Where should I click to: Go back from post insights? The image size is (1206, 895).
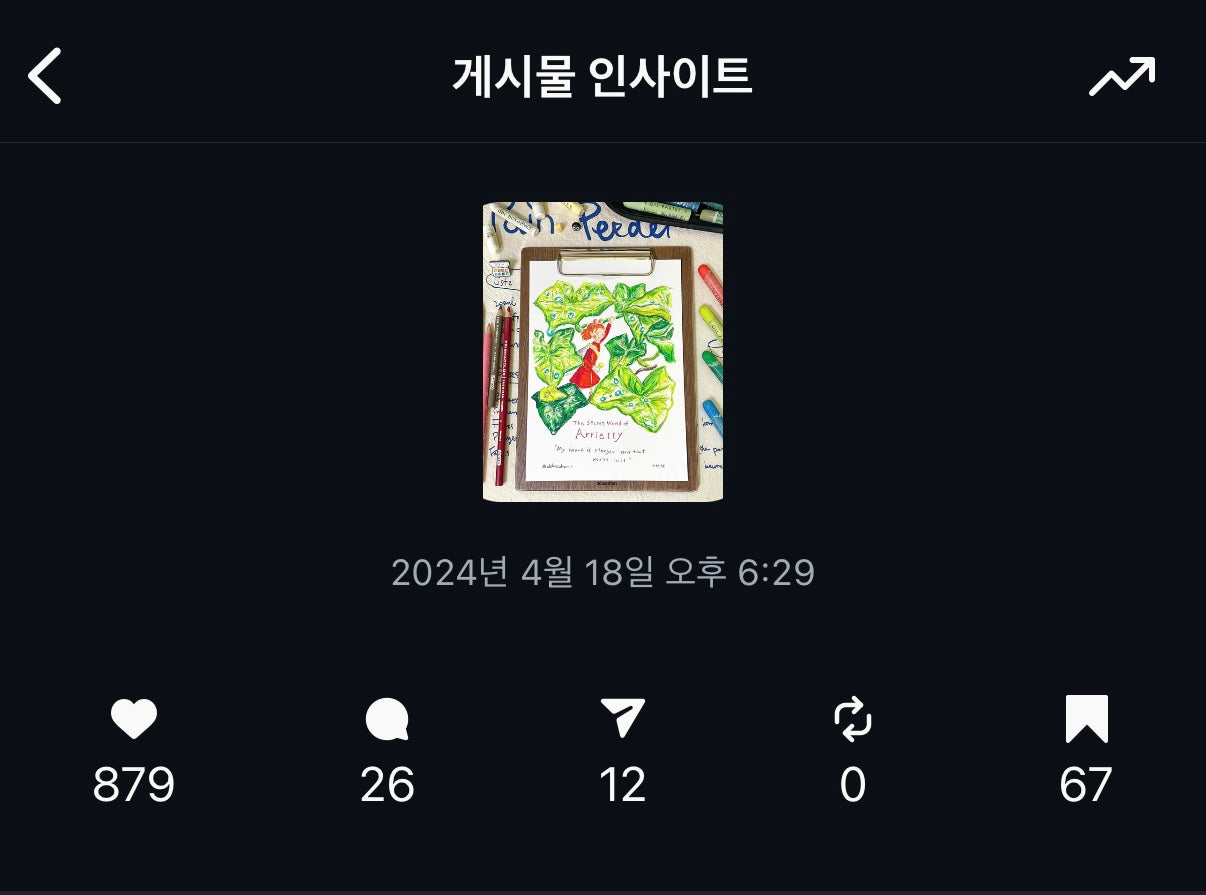45,76
